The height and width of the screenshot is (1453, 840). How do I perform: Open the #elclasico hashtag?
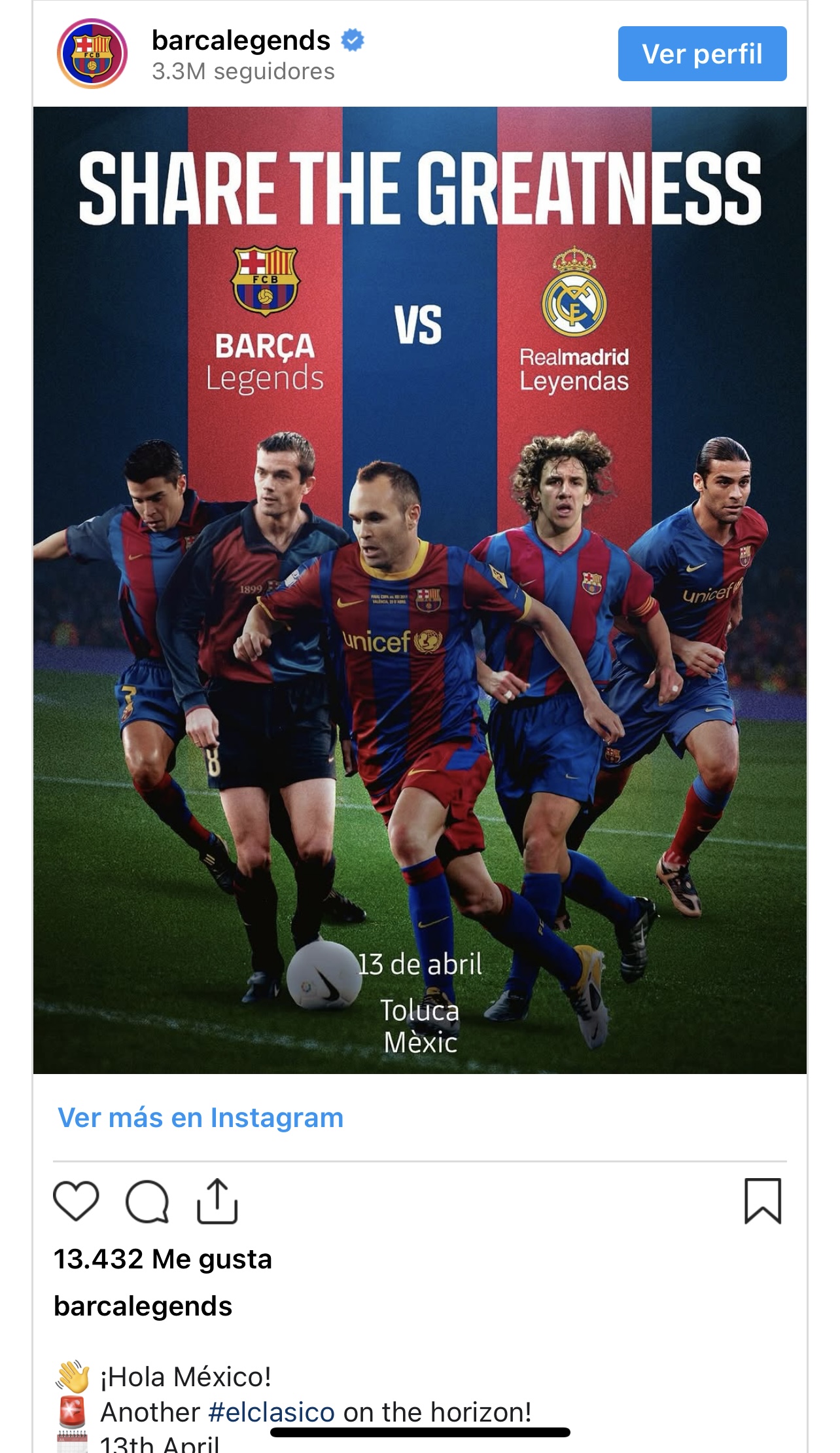[x=271, y=1412]
